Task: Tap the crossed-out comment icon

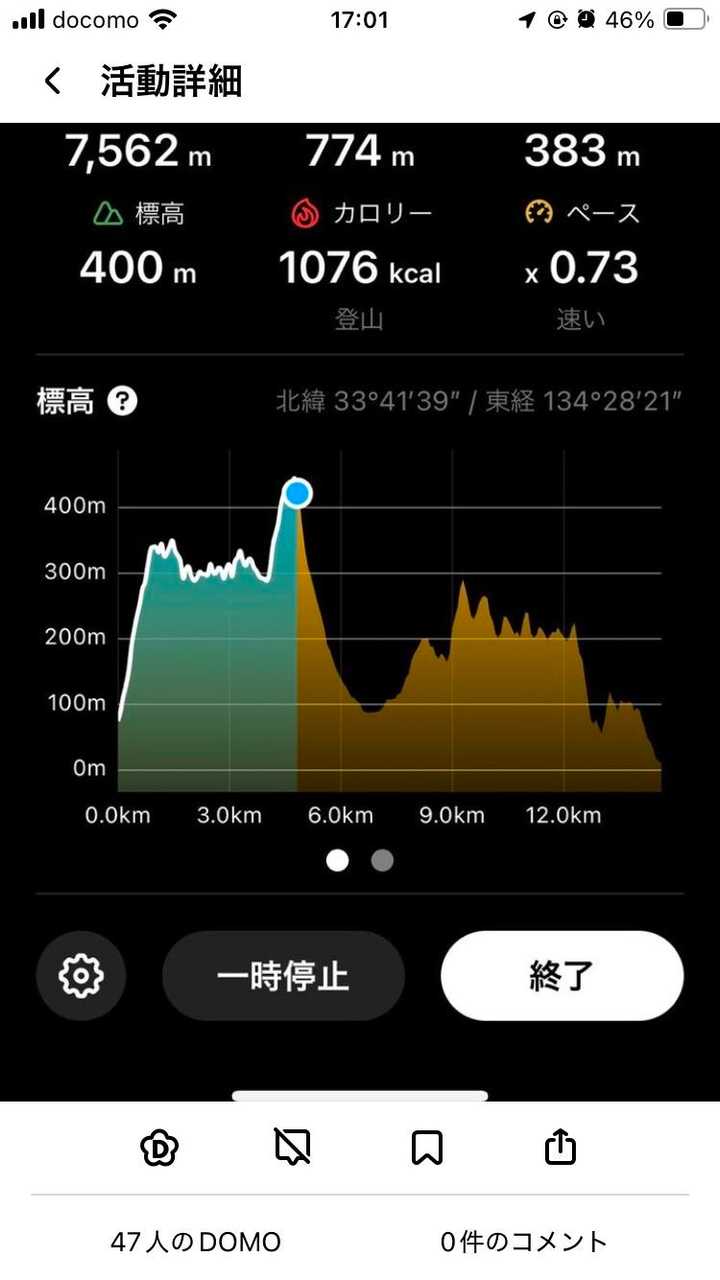Action: (x=292, y=1148)
